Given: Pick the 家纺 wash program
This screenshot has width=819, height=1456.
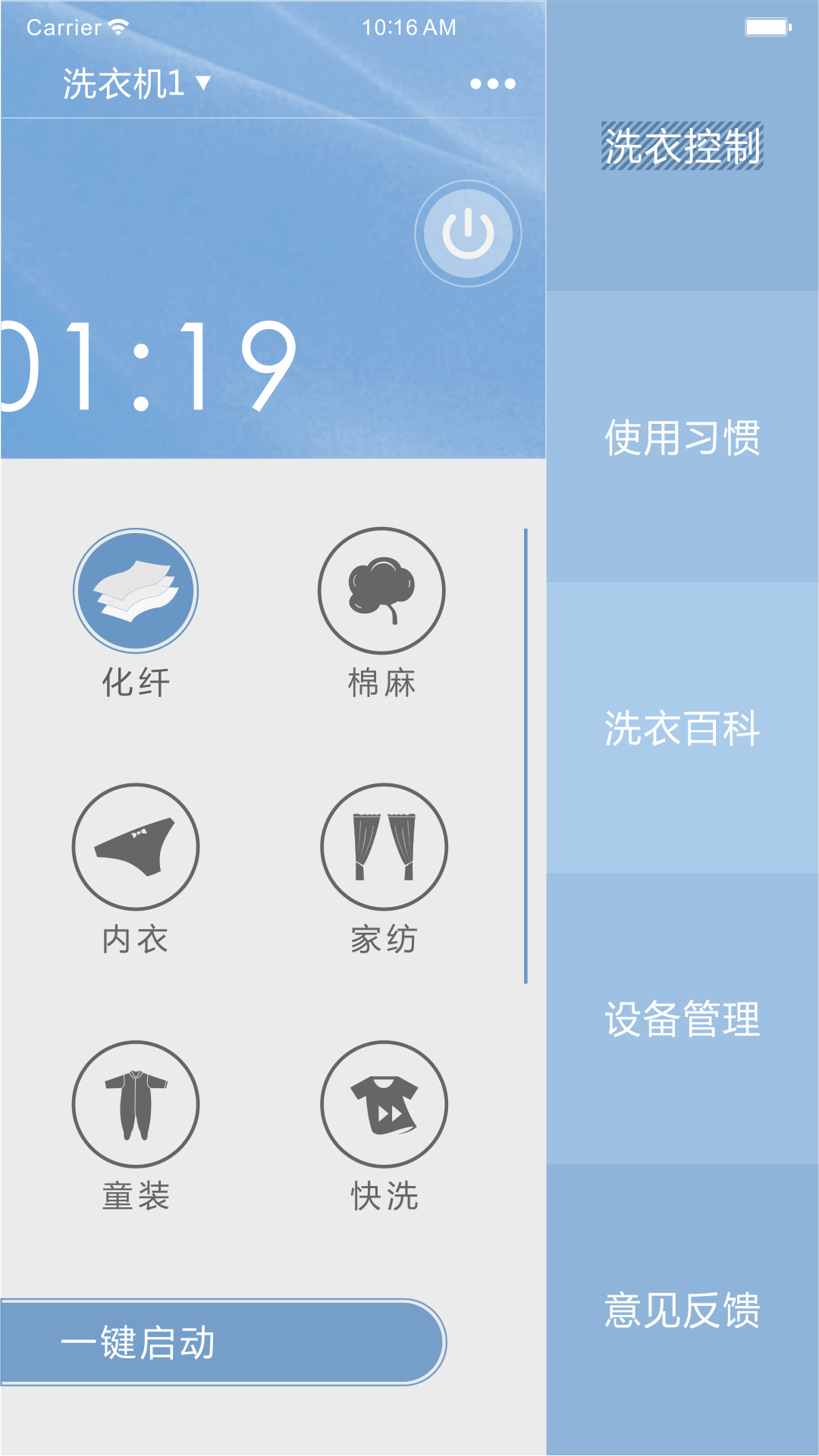Looking at the screenshot, I should pyautogui.click(x=384, y=847).
